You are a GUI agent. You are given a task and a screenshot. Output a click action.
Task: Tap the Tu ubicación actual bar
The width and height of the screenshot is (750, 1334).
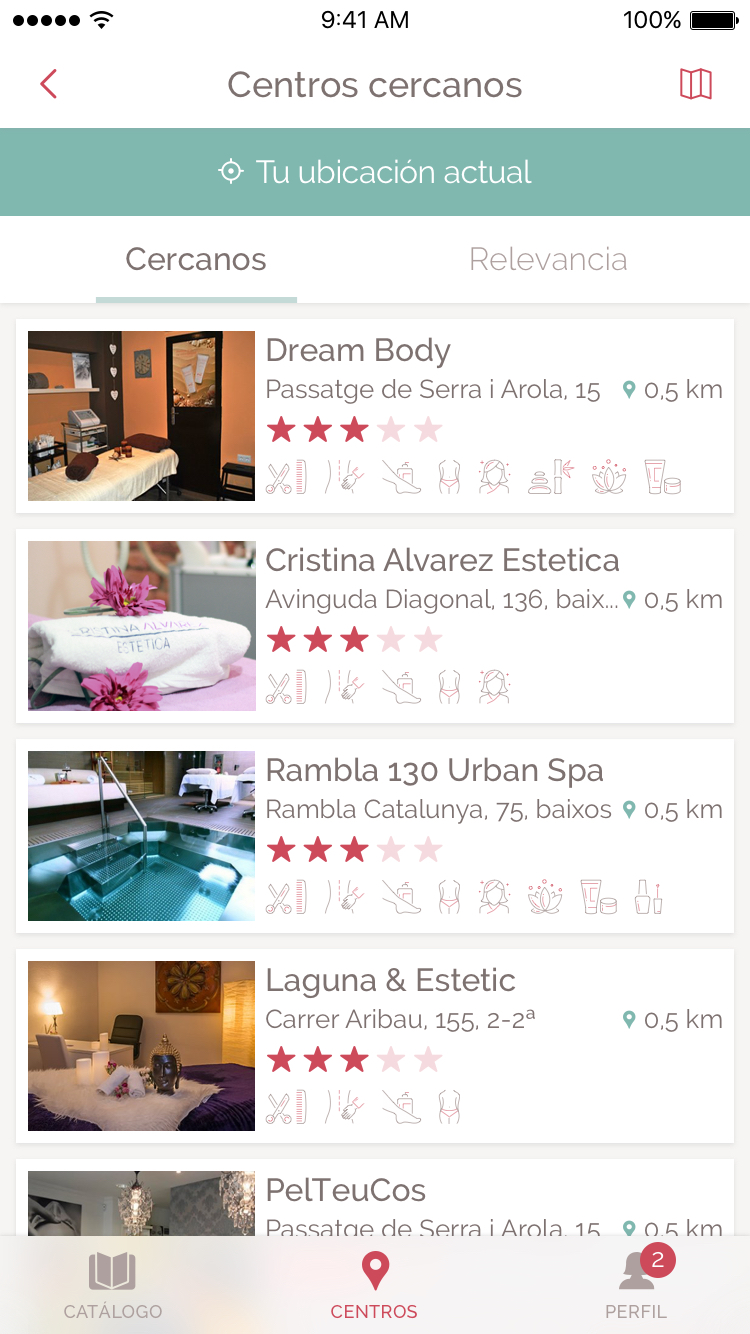coord(375,172)
